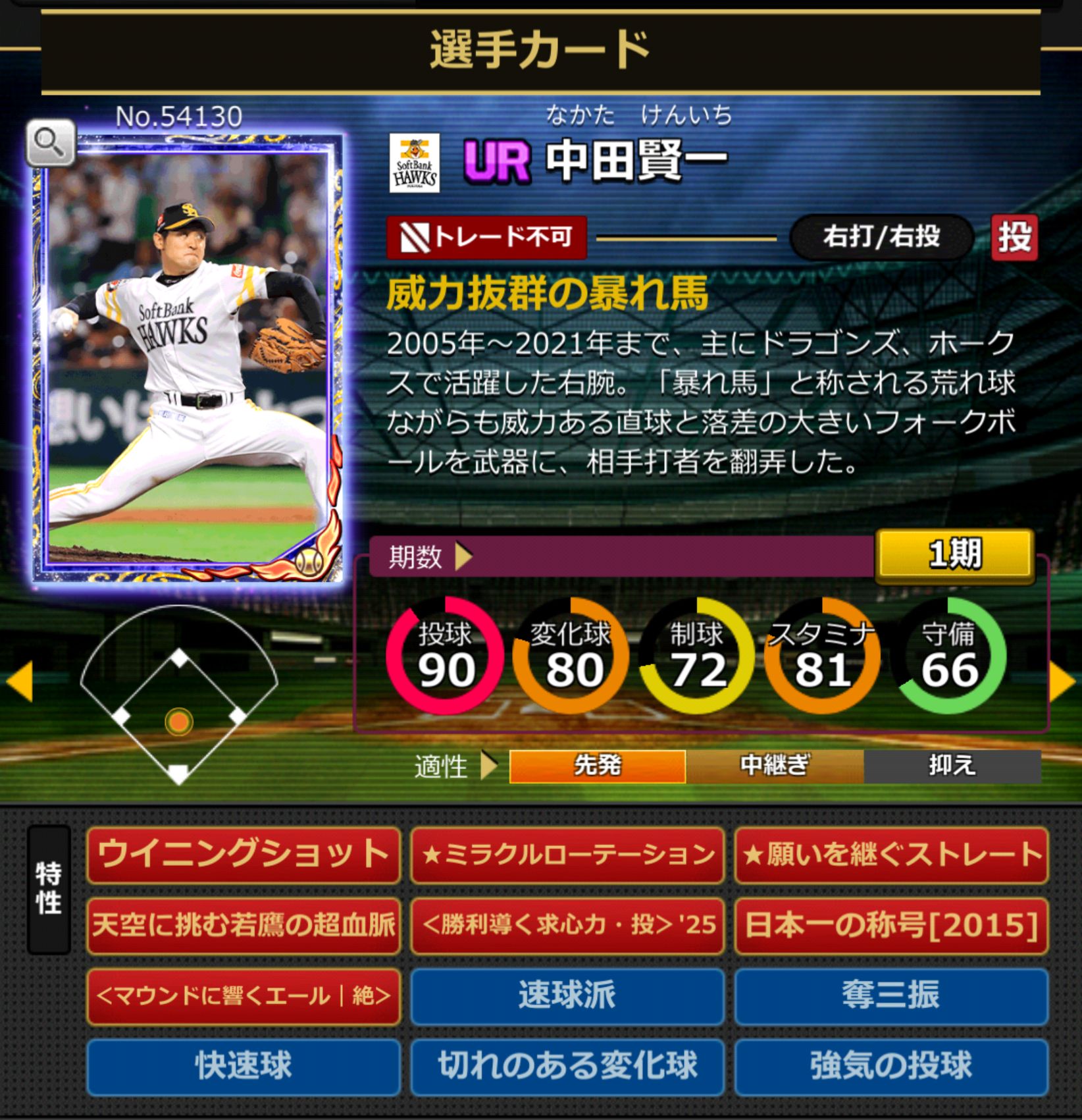Open ウイニングショット trait details

pyautogui.click(x=243, y=855)
